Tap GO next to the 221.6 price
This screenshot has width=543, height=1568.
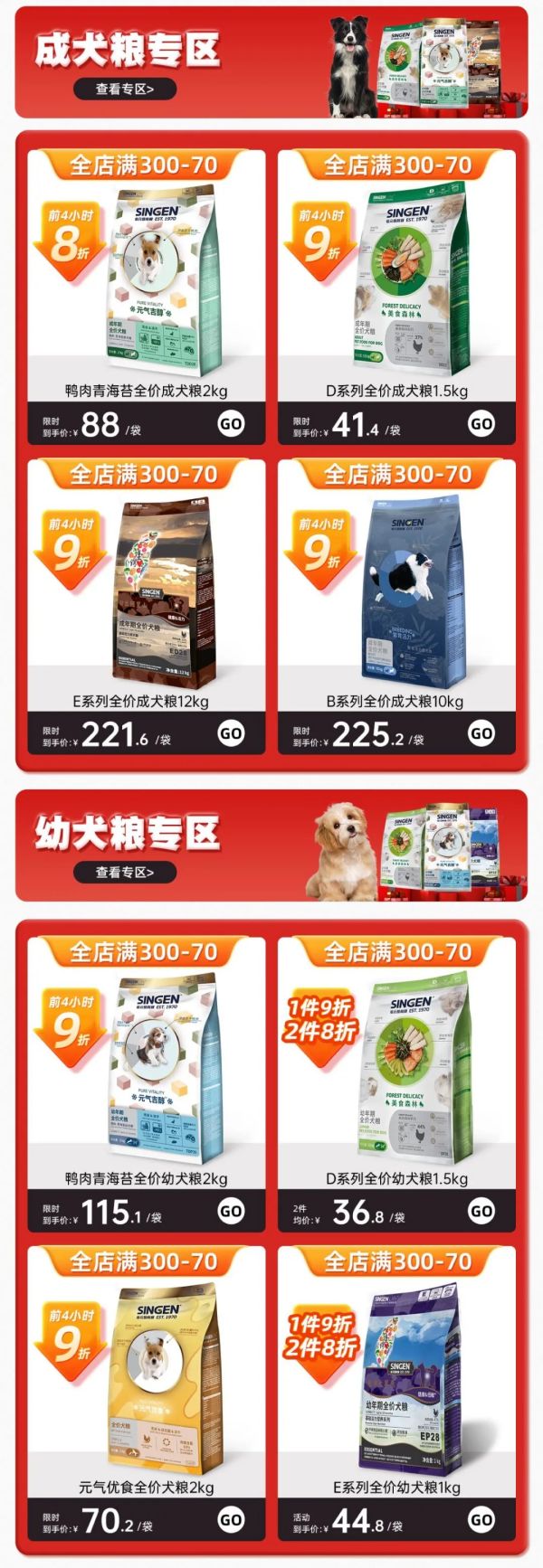pos(231,733)
